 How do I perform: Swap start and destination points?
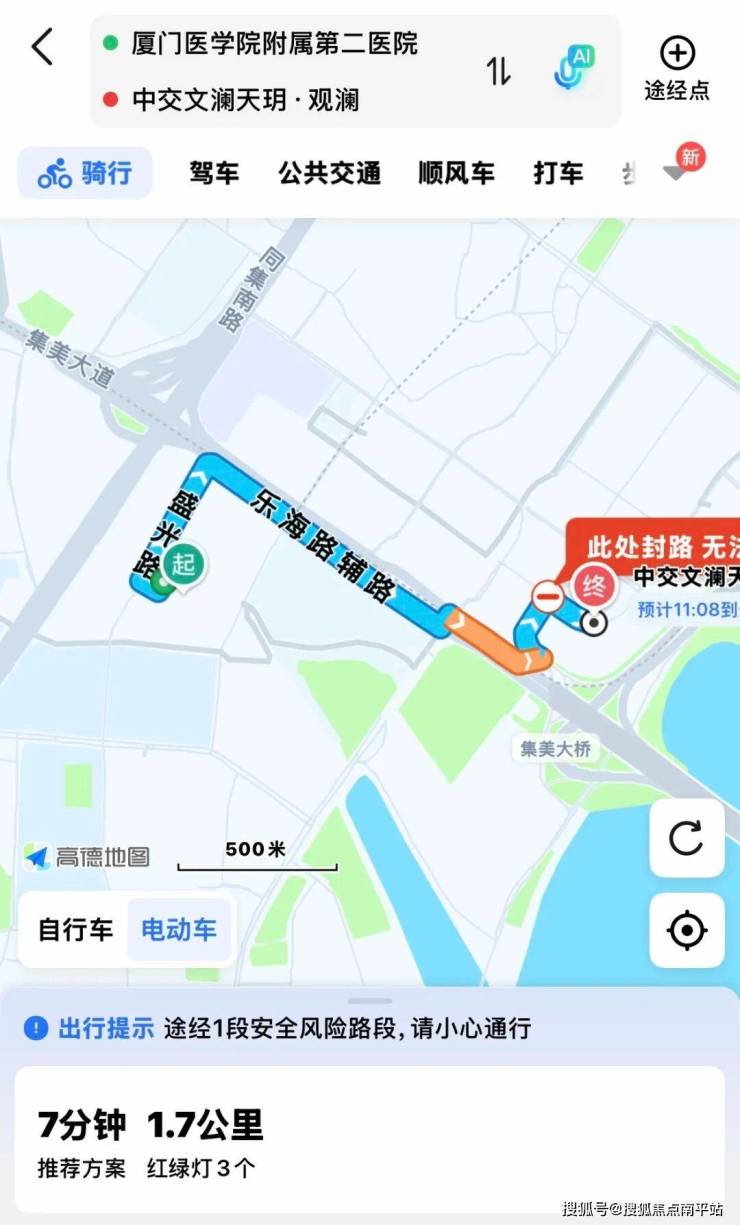498,71
